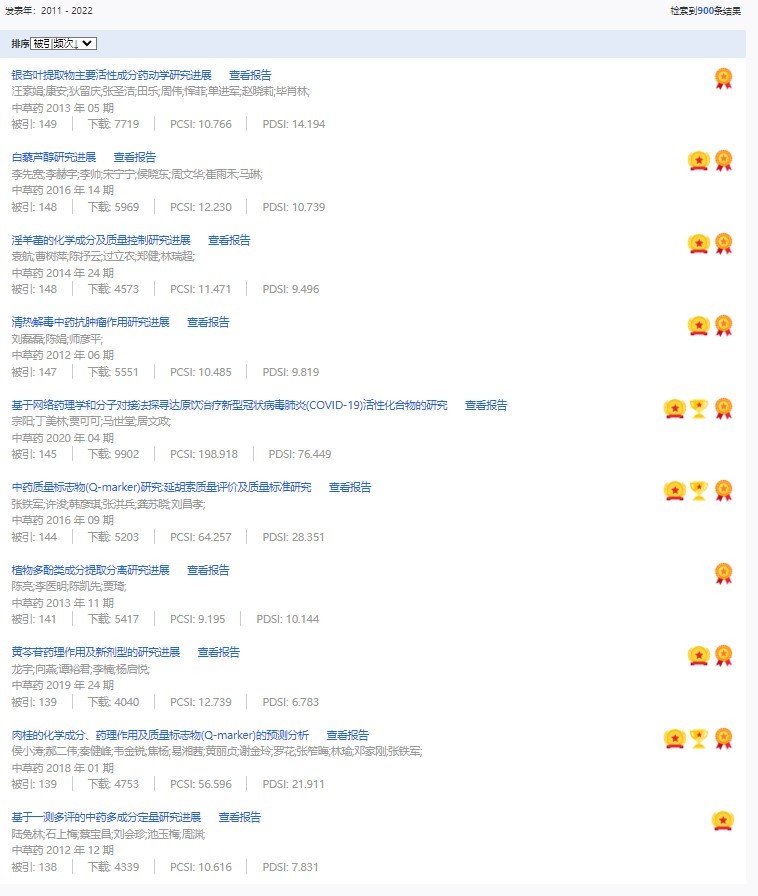
Task: View report for 白藜芦醇研究进展
Action: [135, 157]
